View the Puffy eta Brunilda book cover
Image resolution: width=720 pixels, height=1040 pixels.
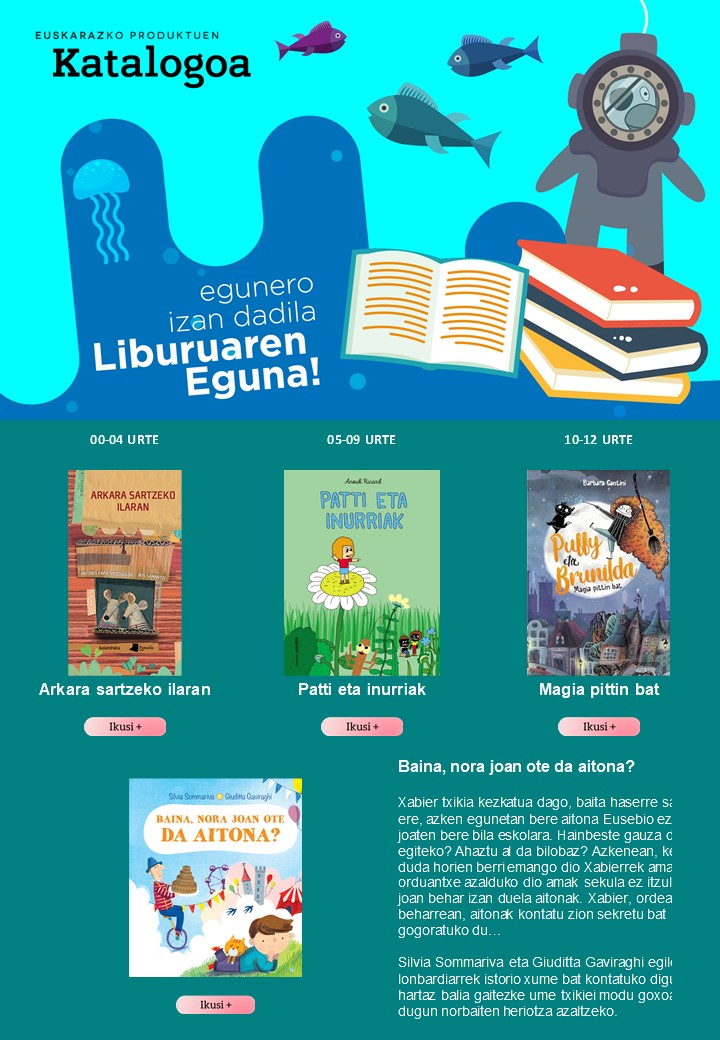[x=598, y=573]
